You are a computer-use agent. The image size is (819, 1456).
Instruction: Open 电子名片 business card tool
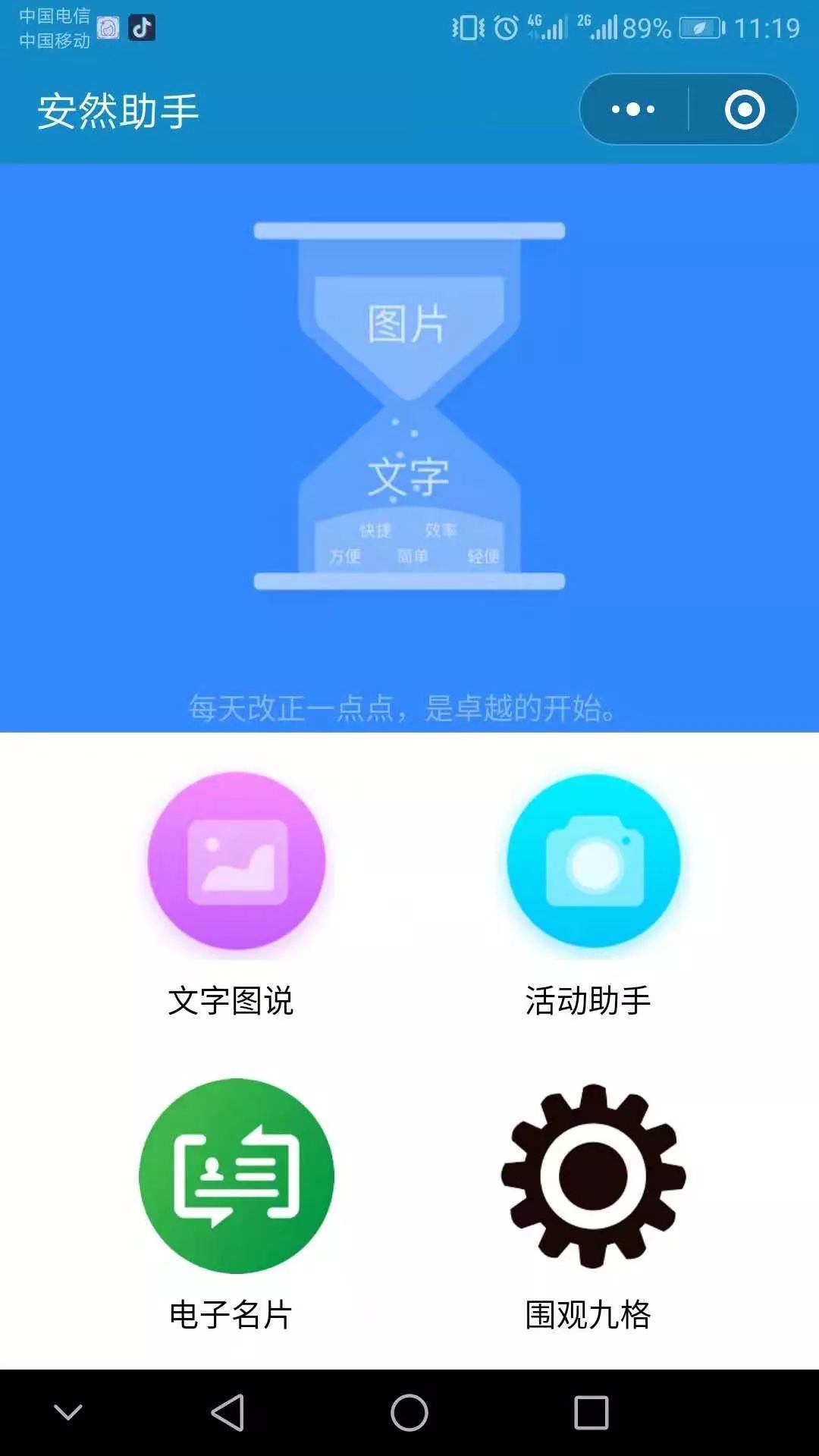point(237,1175)
